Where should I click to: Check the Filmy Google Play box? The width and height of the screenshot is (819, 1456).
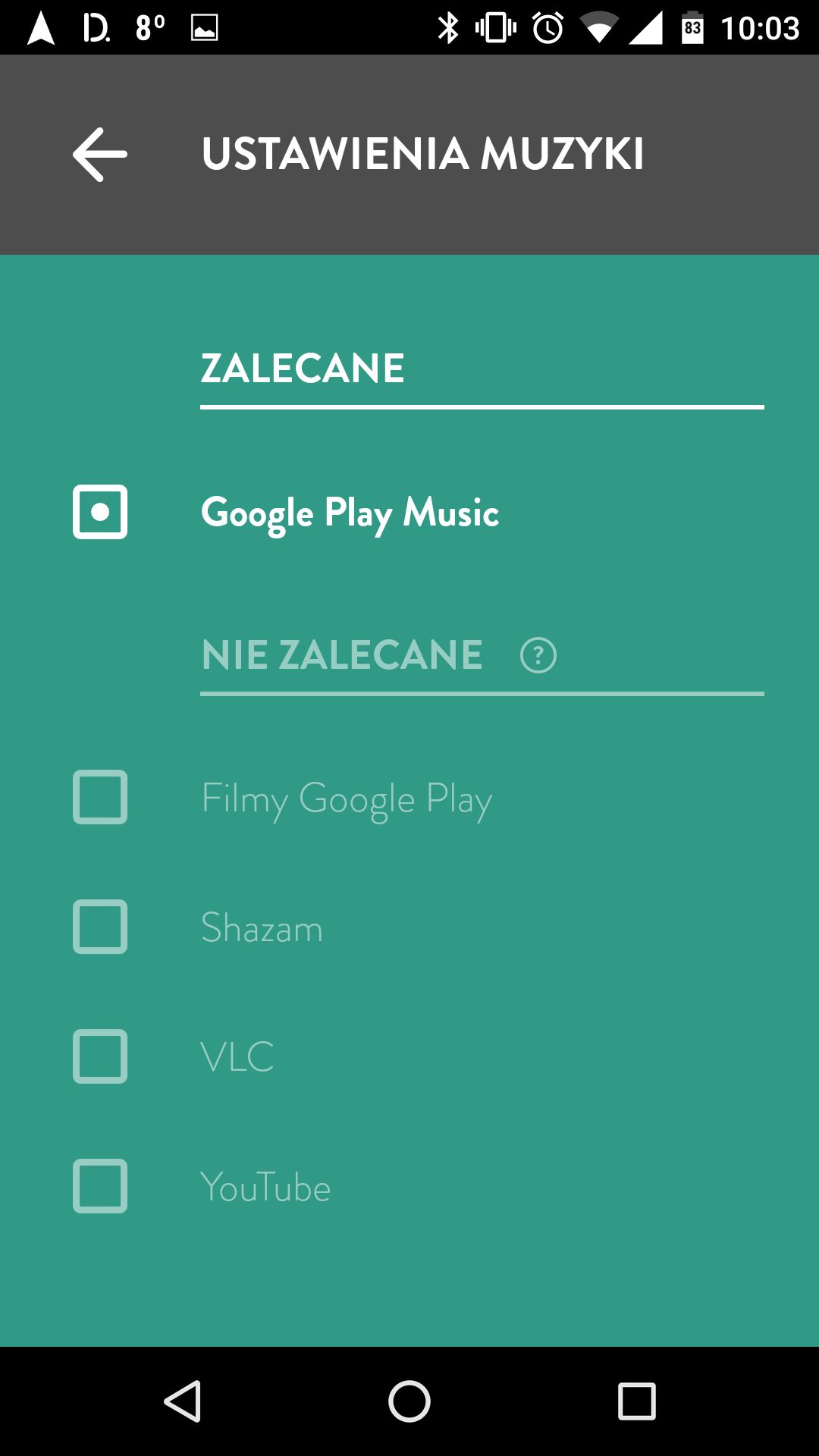[100, 797]
